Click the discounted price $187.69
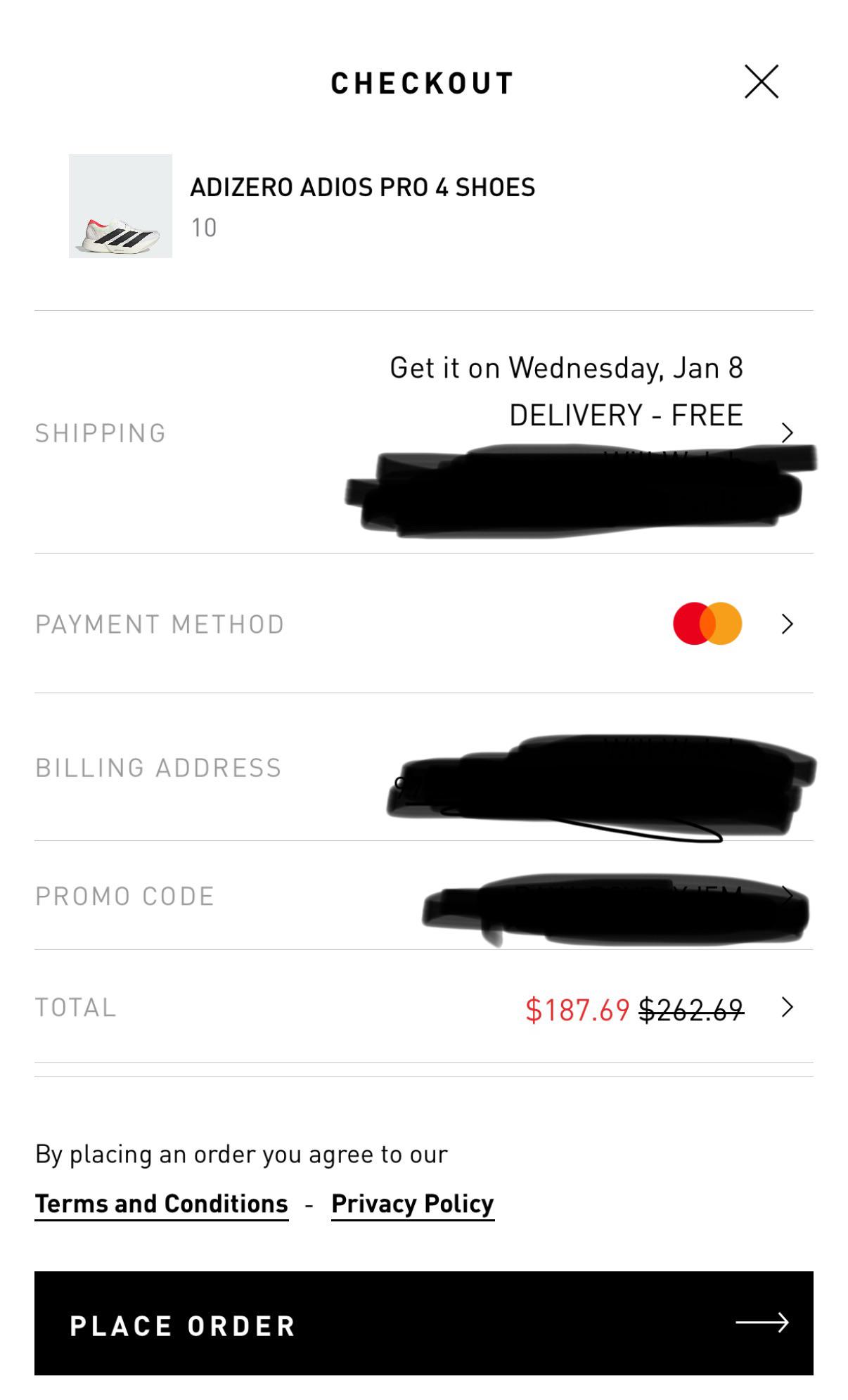848x1400 pixels. [577, 1008]
